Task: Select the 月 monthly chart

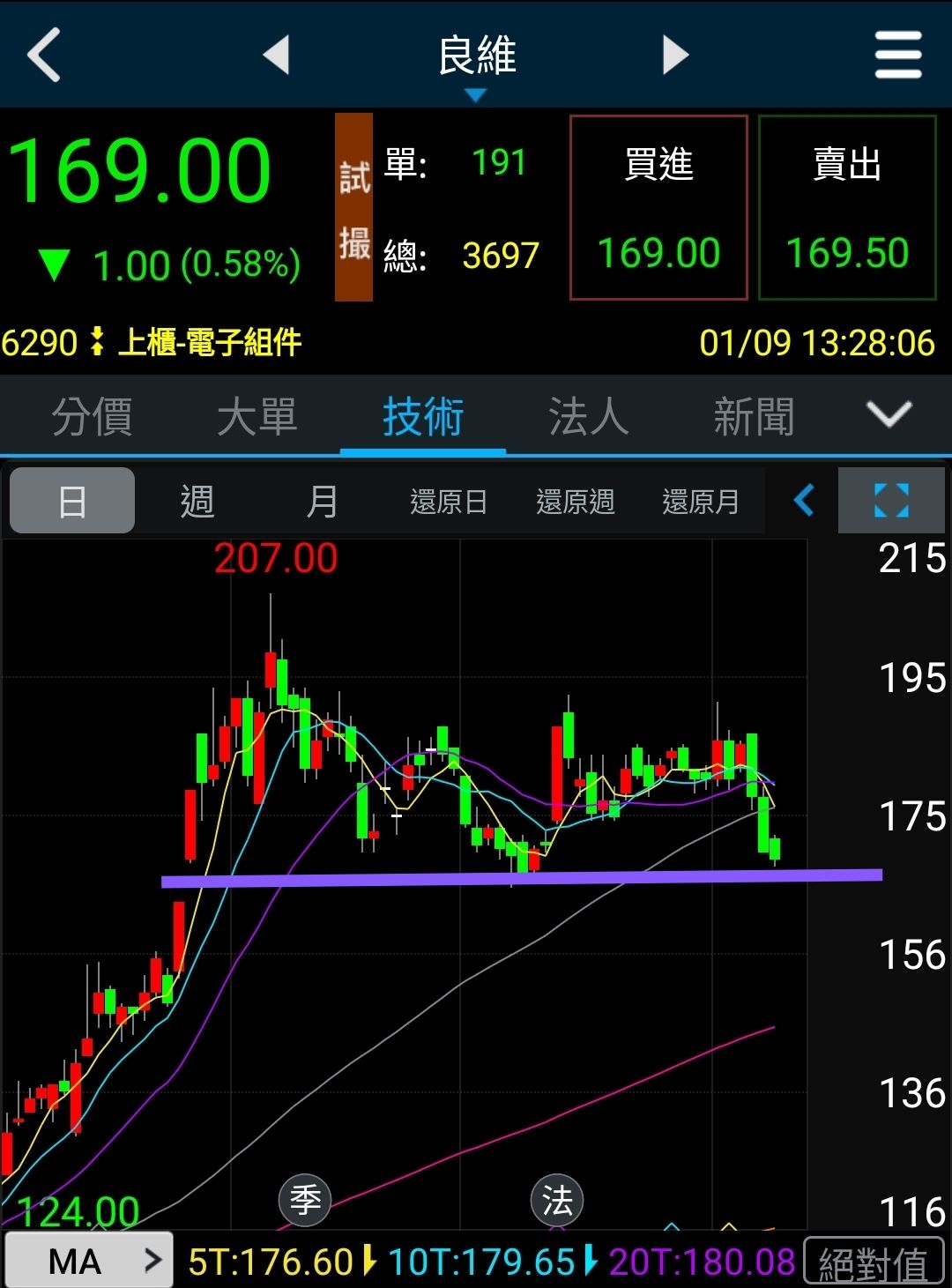Action: tap(322, 502)
